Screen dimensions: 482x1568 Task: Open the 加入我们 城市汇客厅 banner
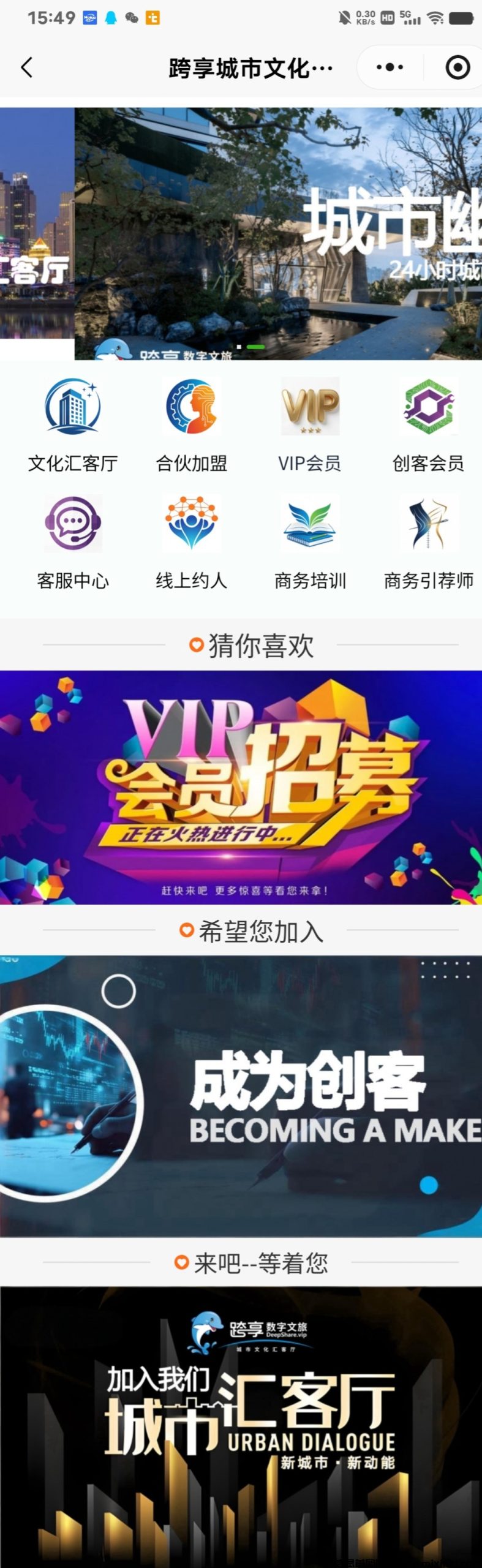coord(241,1426)
